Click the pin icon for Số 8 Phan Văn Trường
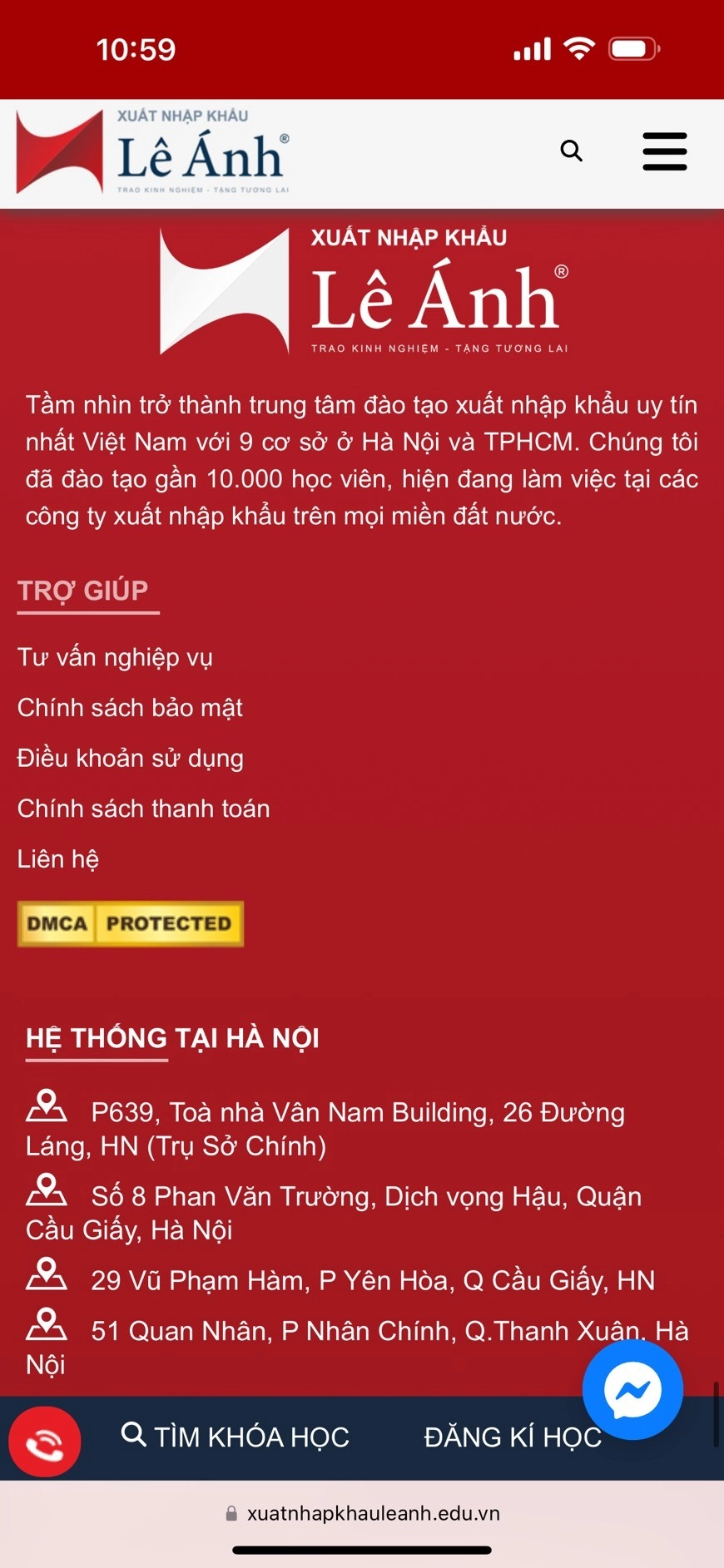The height and width of the screenshot is (1568, 724). coord(47,1192)
